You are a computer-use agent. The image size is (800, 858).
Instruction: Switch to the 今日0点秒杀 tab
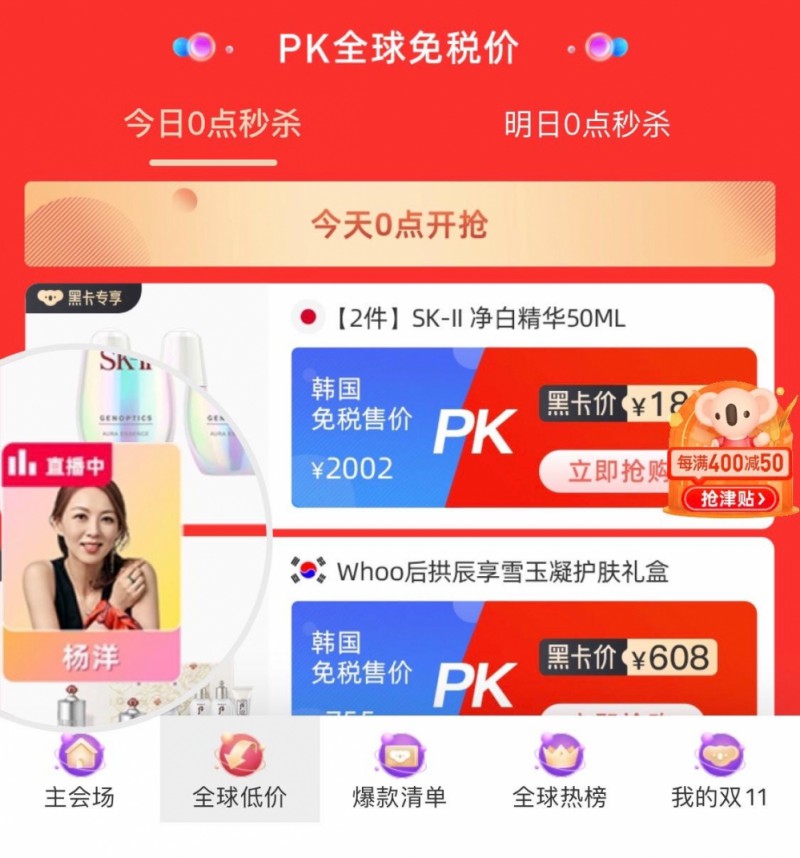click(x=212, y=125)
